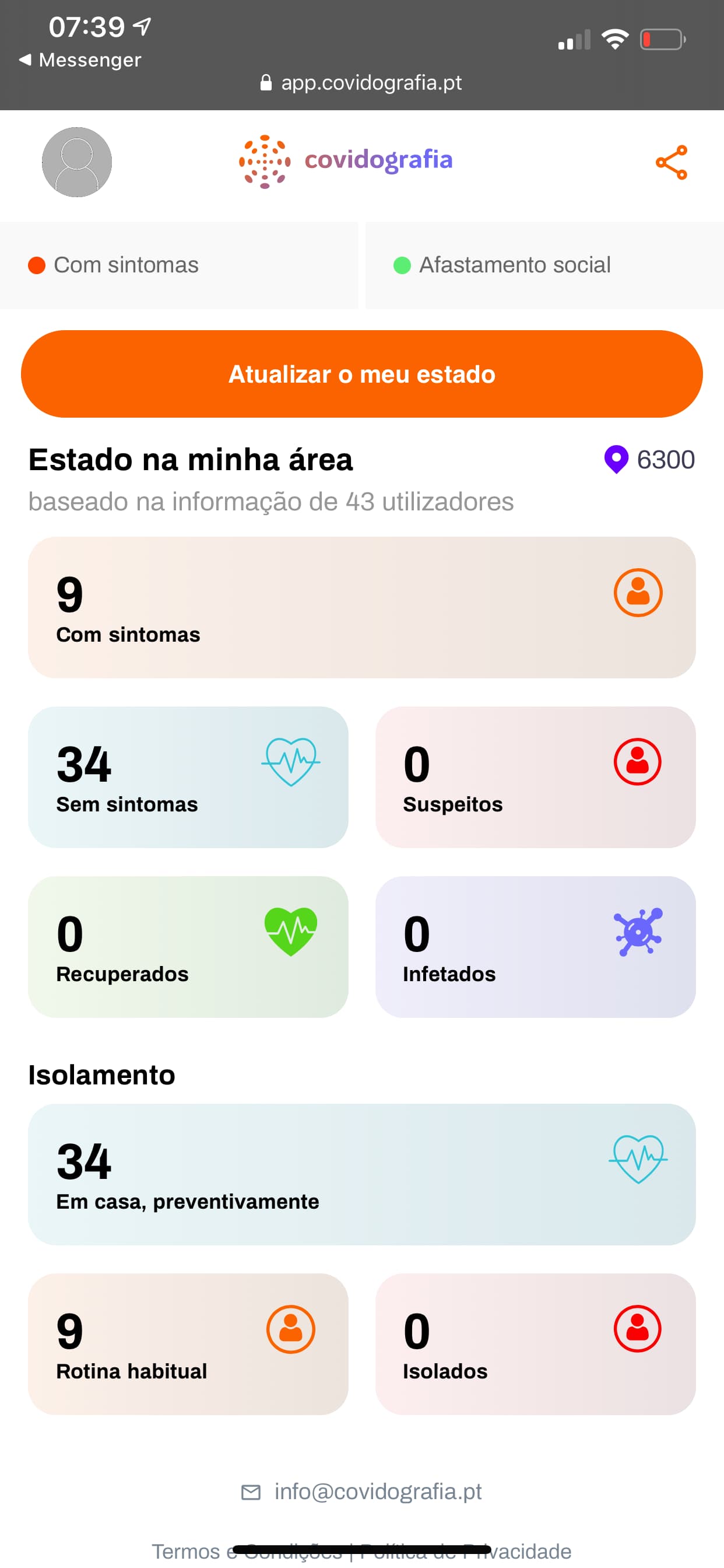This screenshot has height=1568, width=724.
Task: Return to Messenger app
Action: tap(80, 60)
